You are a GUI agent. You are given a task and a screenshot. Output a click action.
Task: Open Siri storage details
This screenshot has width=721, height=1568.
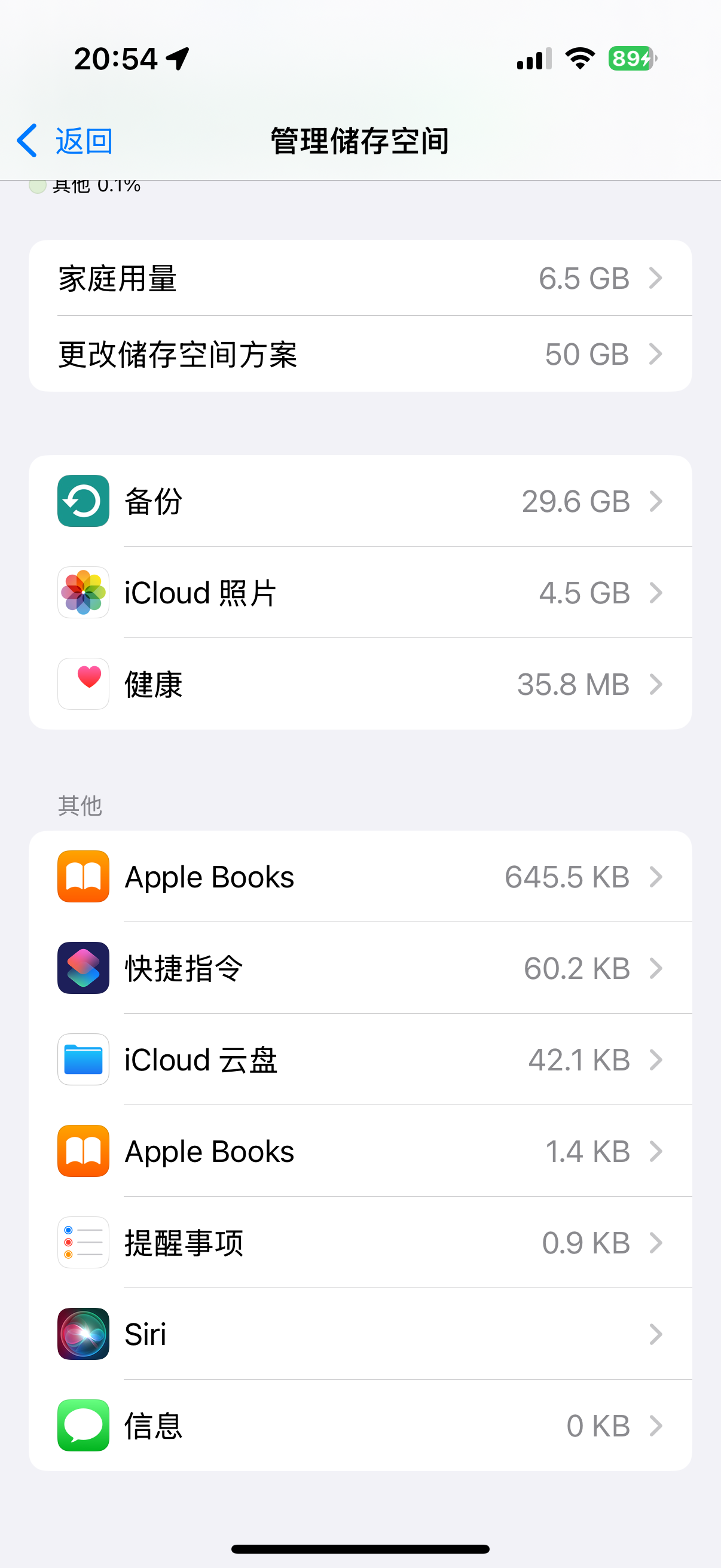click(x=360, y=1334)
